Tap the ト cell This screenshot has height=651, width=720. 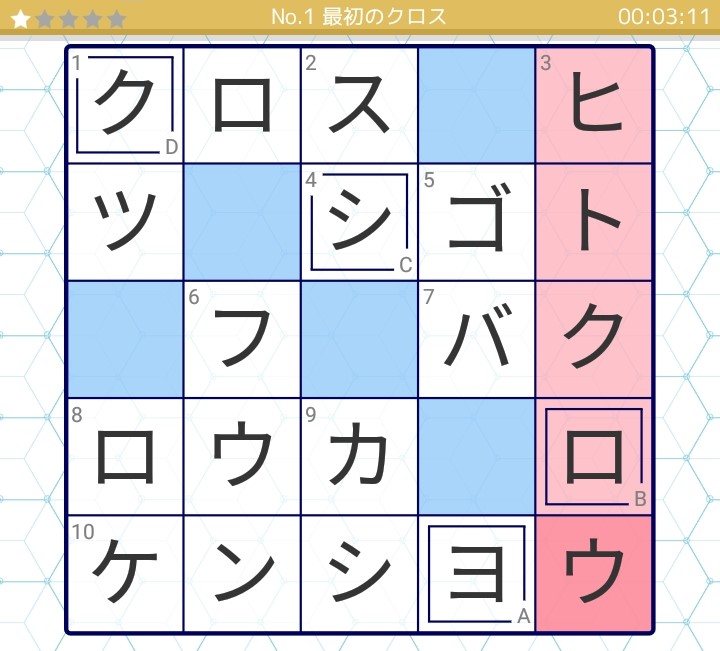pyautogui.click(x=594, y=222)
